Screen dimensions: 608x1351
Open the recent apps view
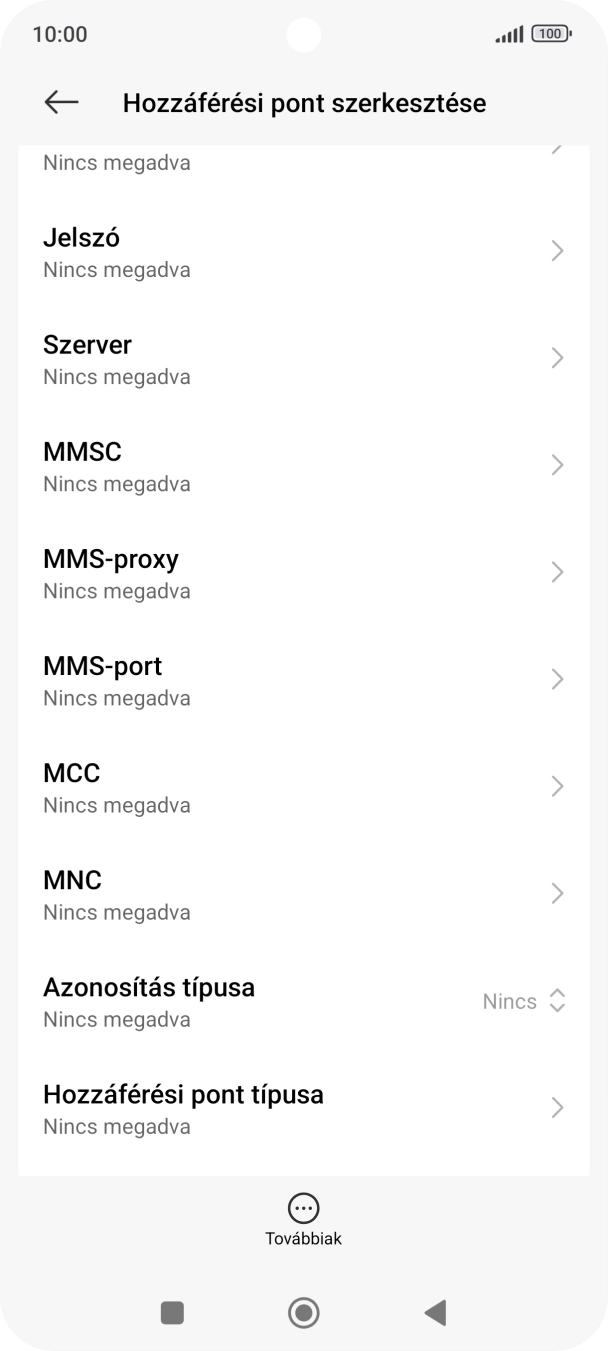coord(172,1312)
